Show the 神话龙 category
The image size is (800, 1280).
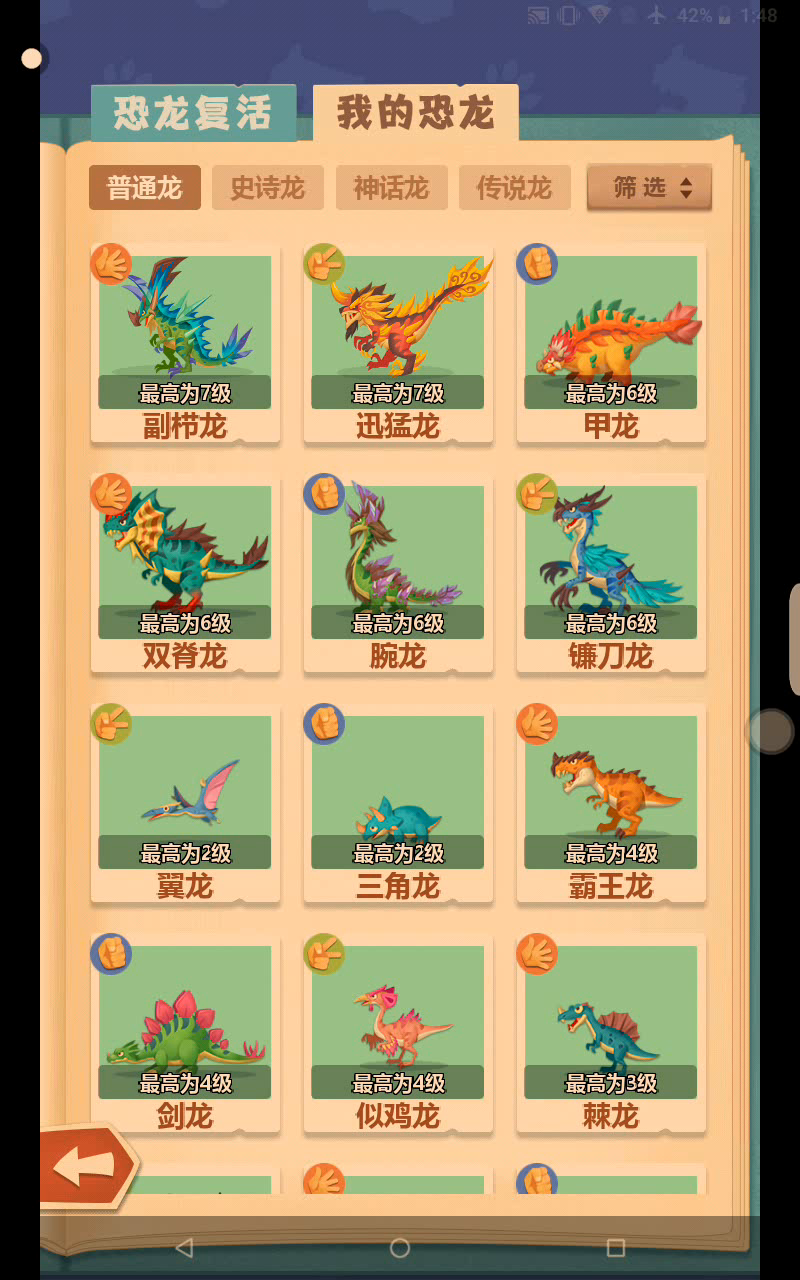391,188
